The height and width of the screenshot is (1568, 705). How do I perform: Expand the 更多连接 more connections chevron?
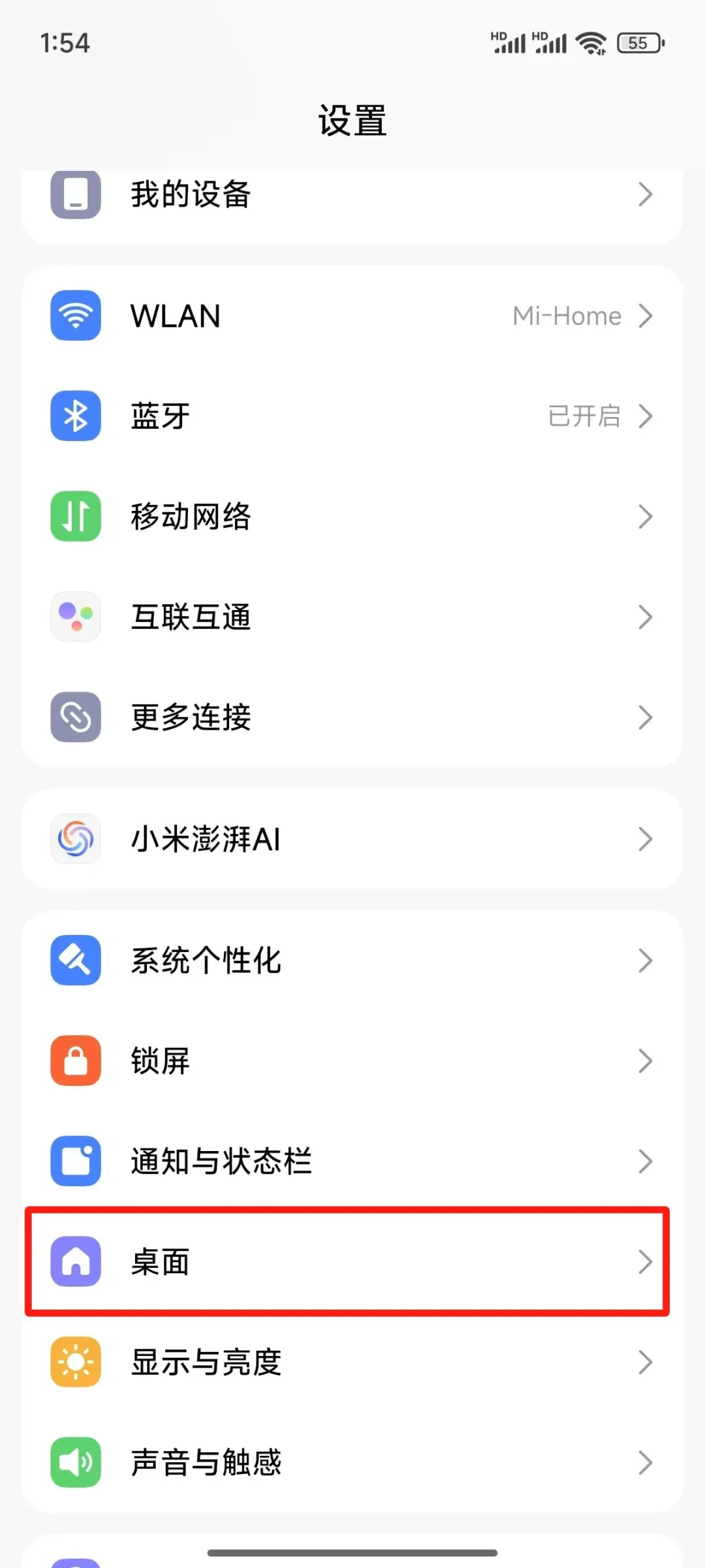646,717
